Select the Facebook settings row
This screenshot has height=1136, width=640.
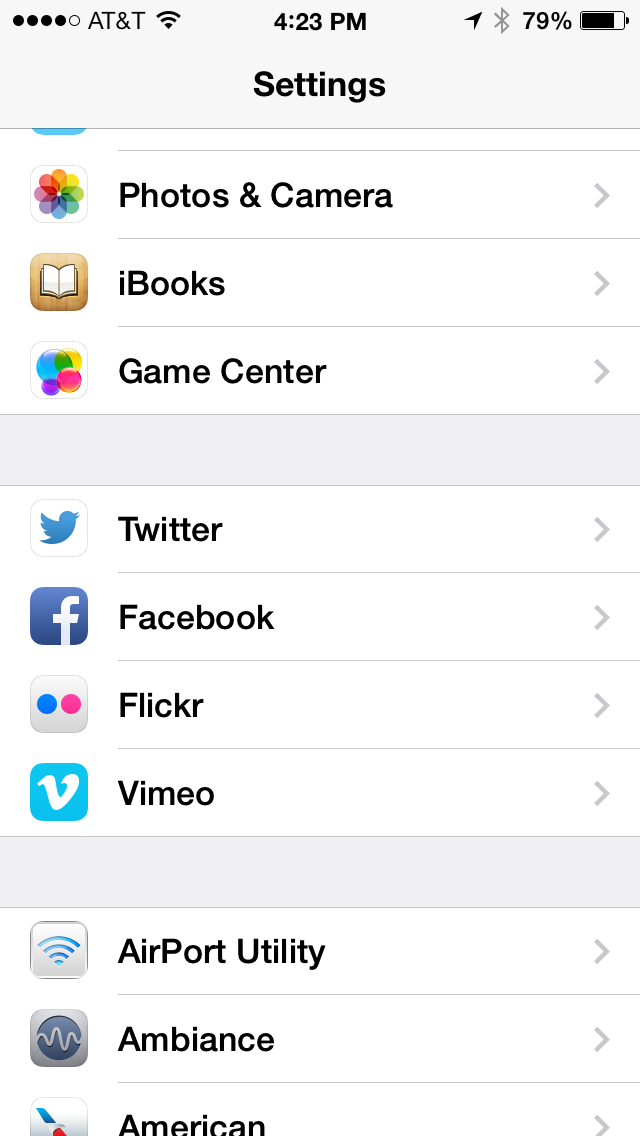tap(320, 617)
